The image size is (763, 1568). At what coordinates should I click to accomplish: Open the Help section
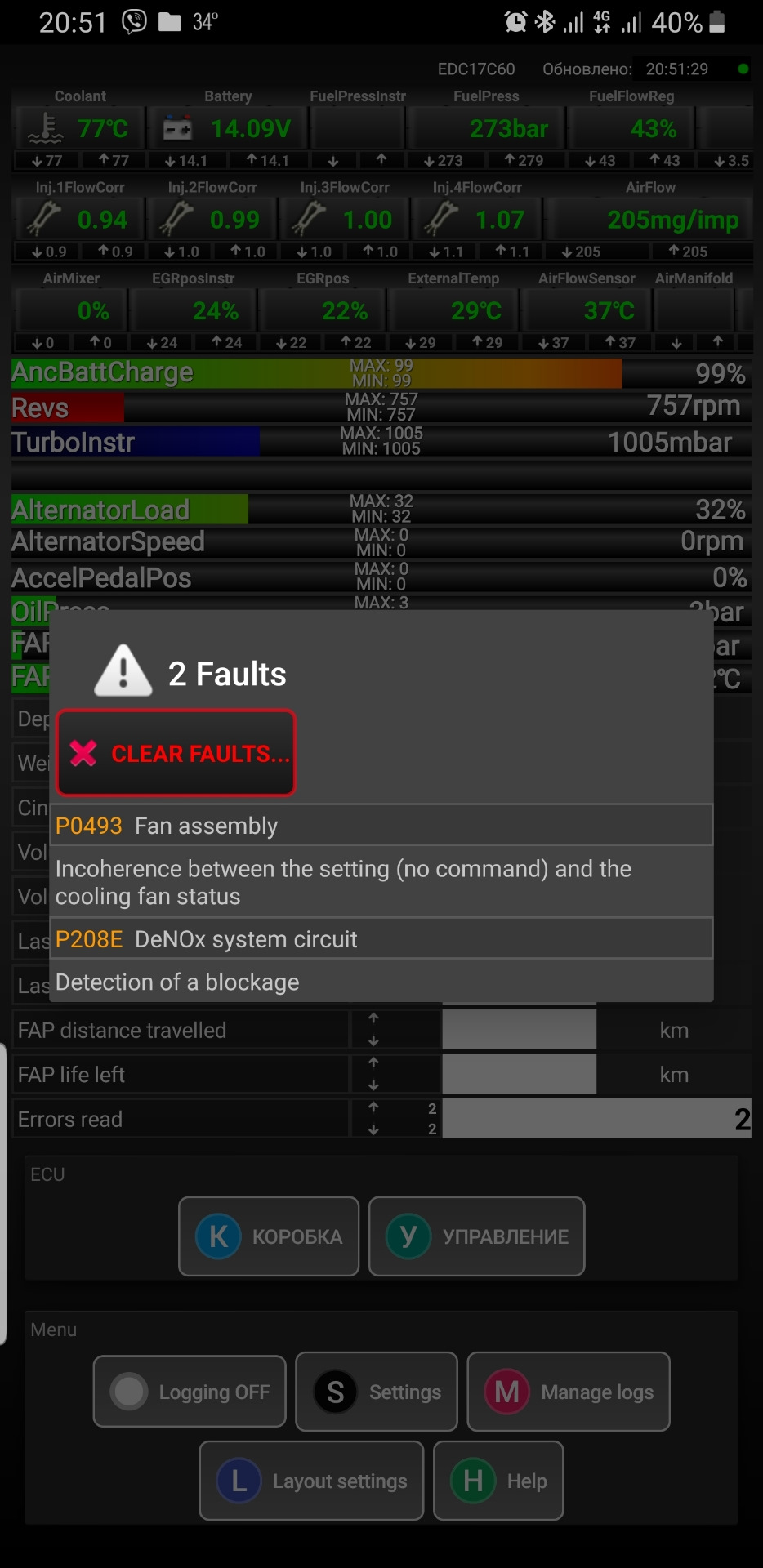[x=498, y=1481]
